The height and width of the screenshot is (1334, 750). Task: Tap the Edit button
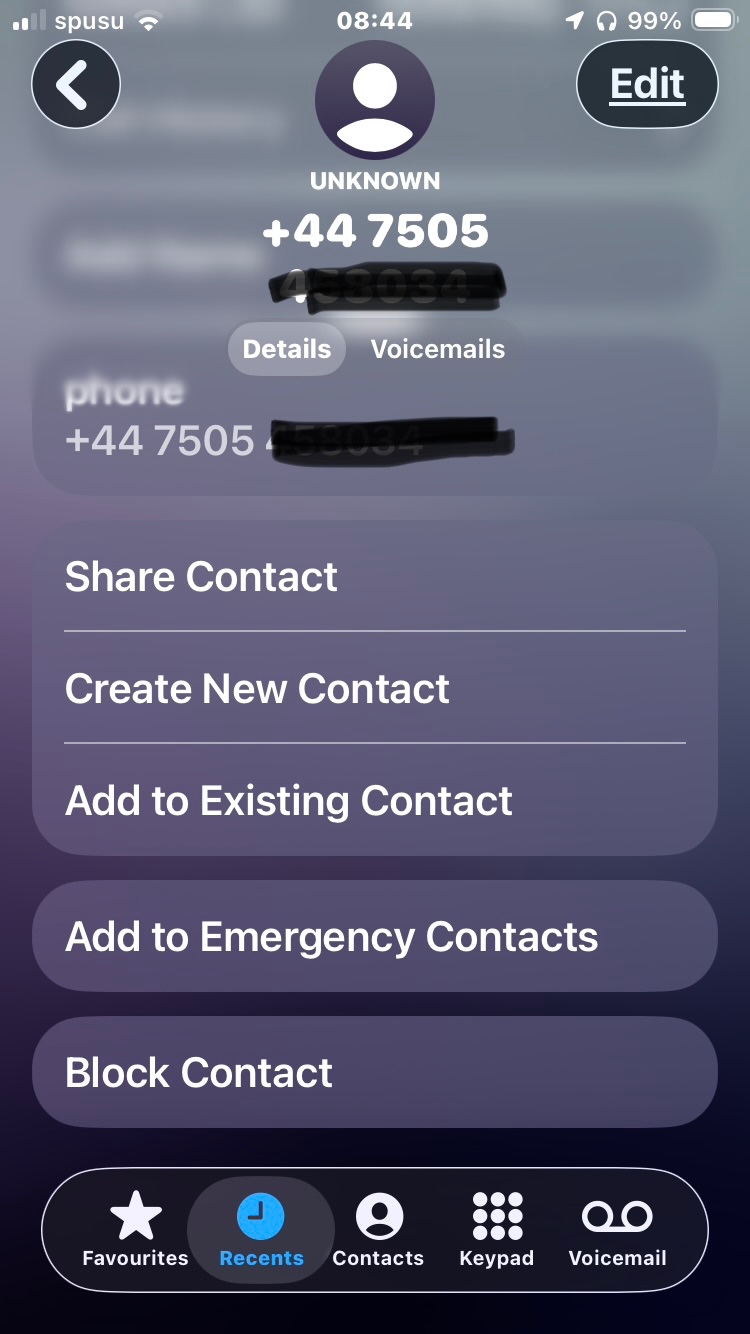click(647, 84)
